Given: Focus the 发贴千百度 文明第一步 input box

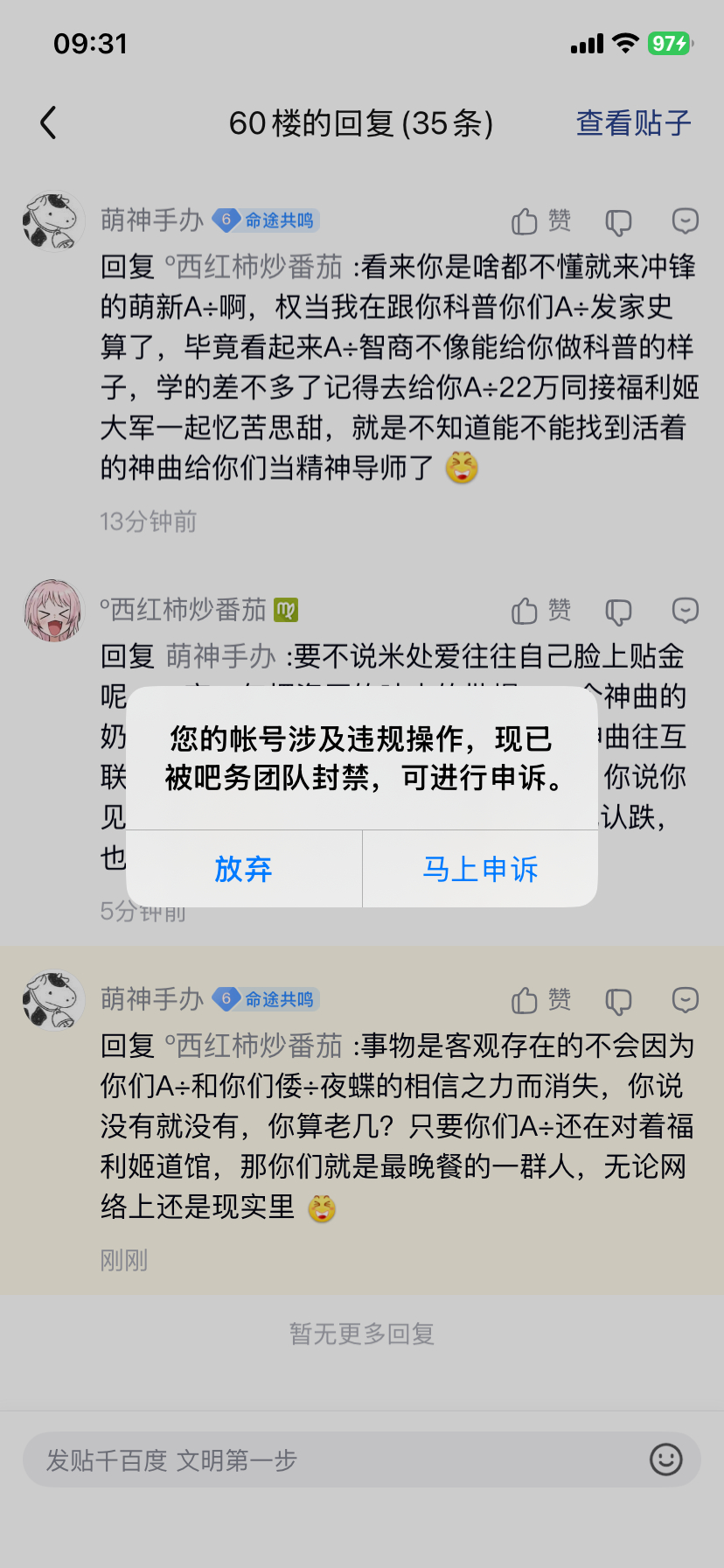Looking at the screenshot, I should click(x=332, y=1459).
